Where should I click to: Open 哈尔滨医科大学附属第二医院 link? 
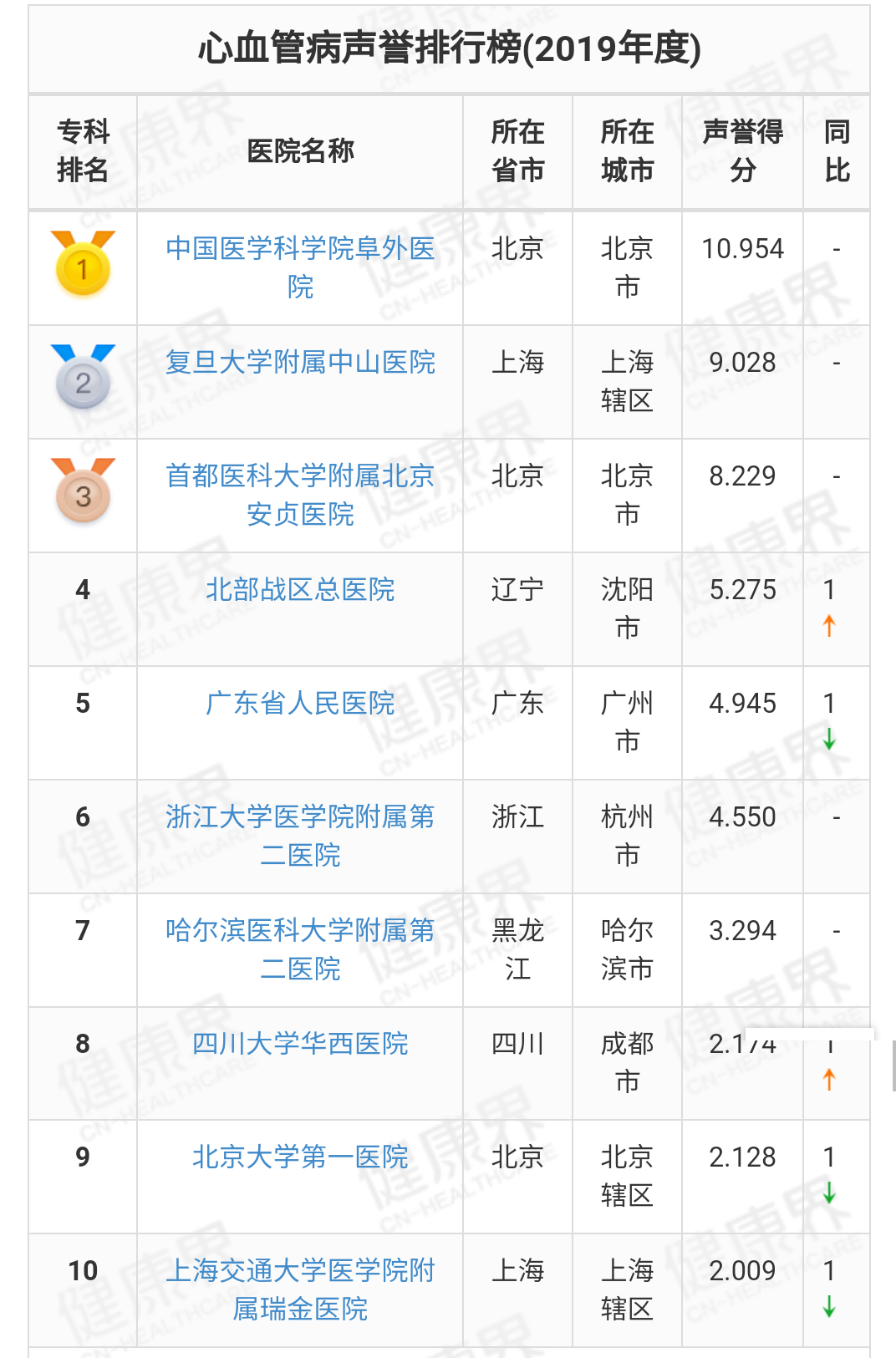point(300,931)
